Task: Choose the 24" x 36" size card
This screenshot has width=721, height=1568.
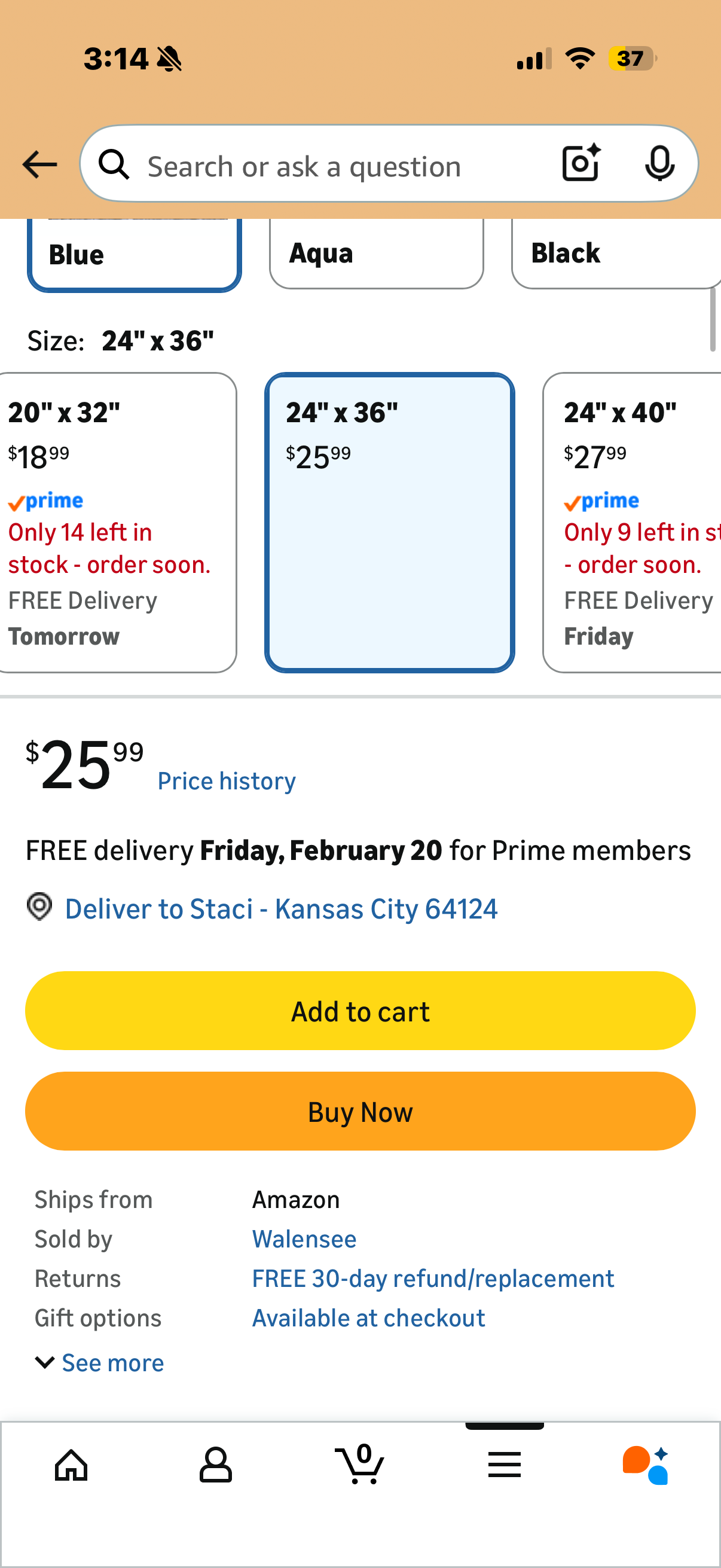Action: [x=389, y=522]
